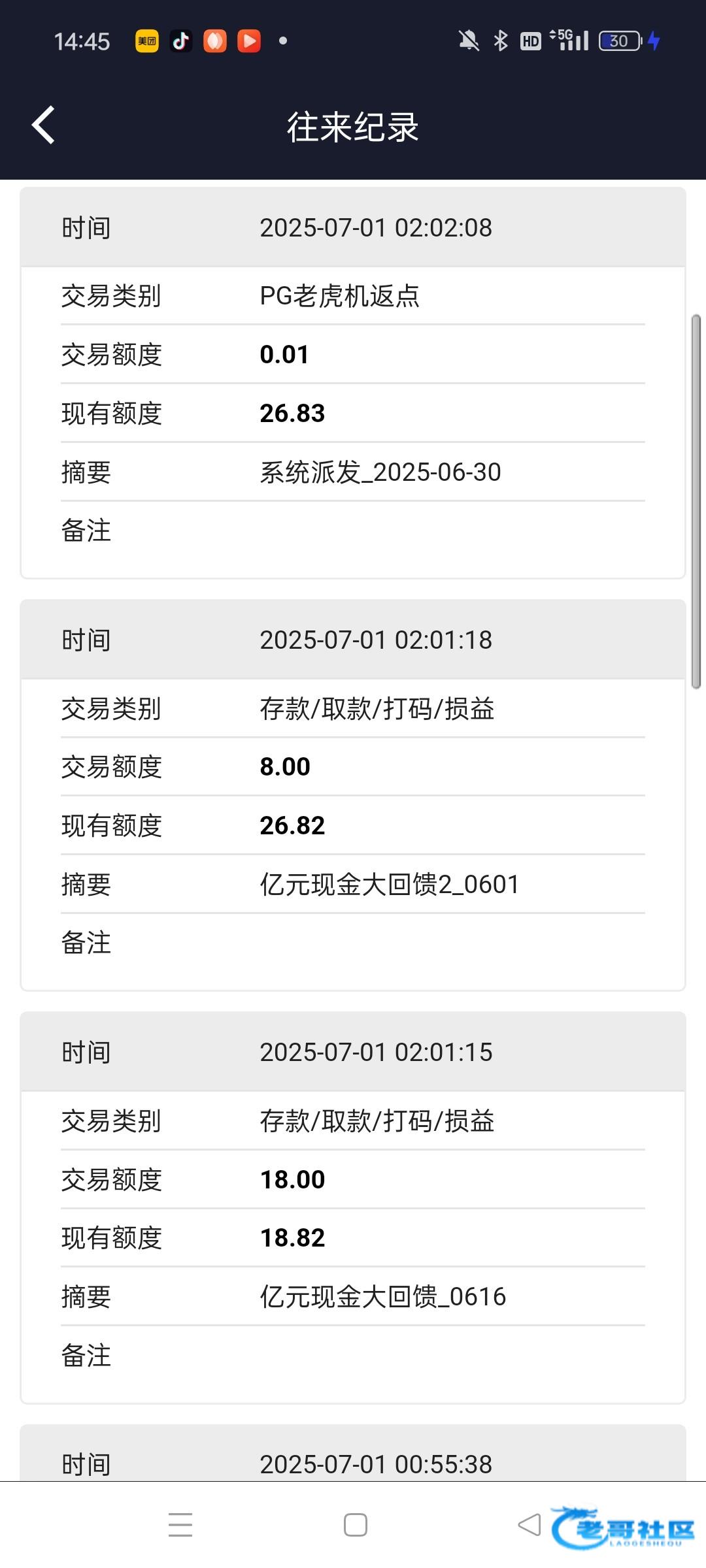Go back from 往来纪录 page

click(43, 125)
